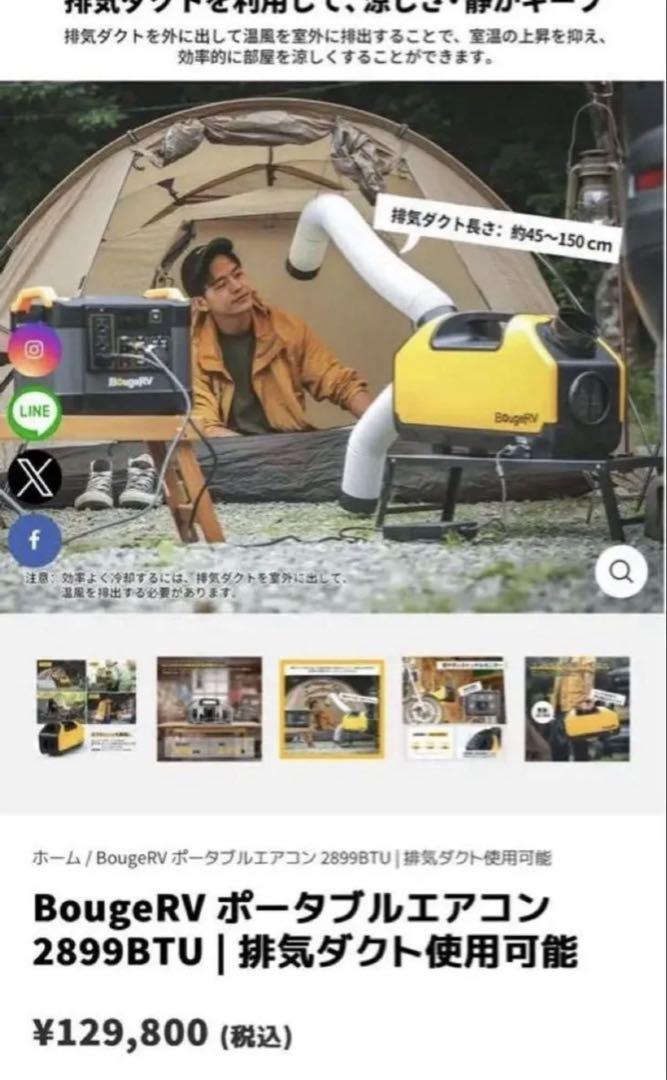Share the product via LINE
The height and width of the screenshot is (1080, 667).
click(x=34, y=413)
